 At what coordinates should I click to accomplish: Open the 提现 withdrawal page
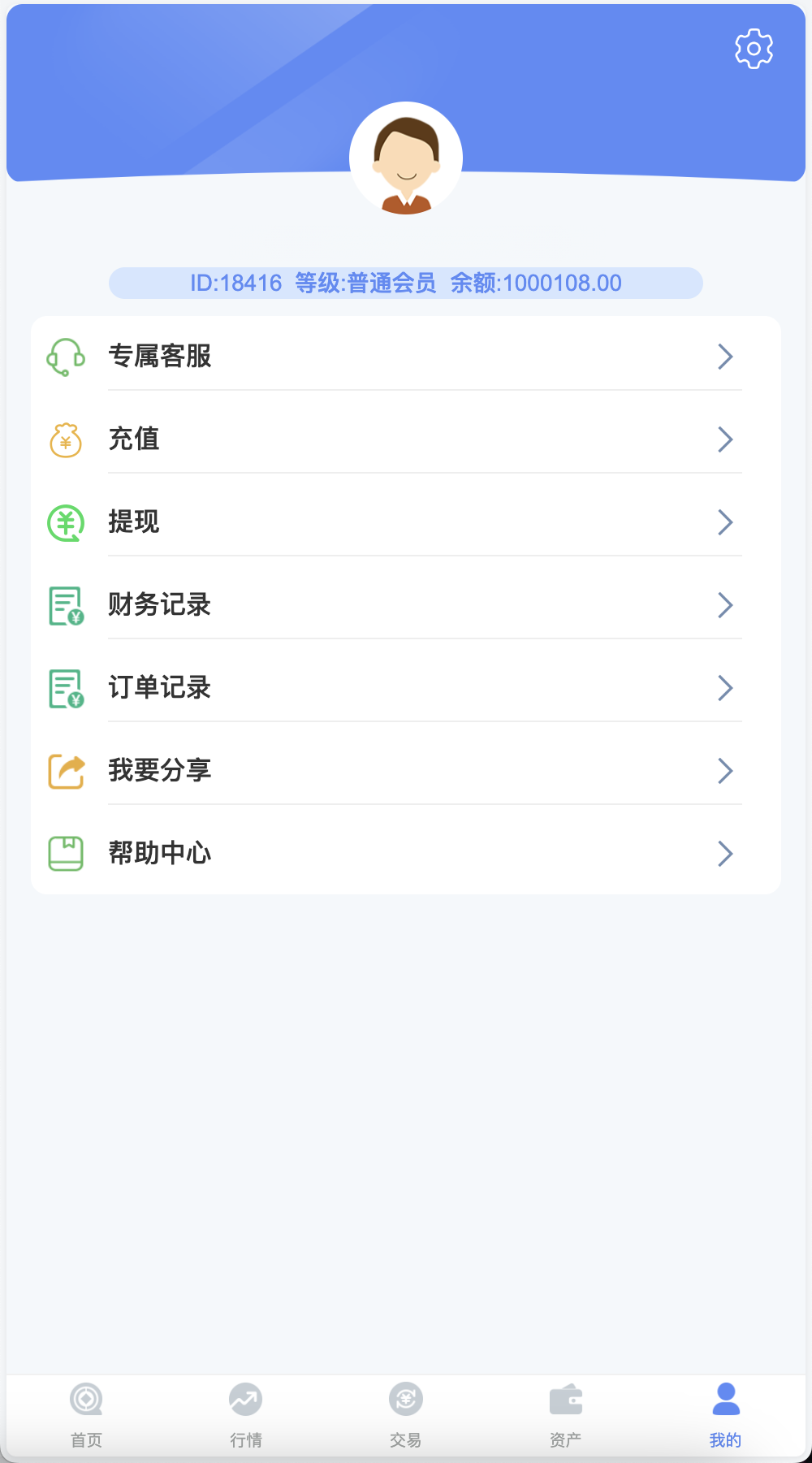[406, 523]
